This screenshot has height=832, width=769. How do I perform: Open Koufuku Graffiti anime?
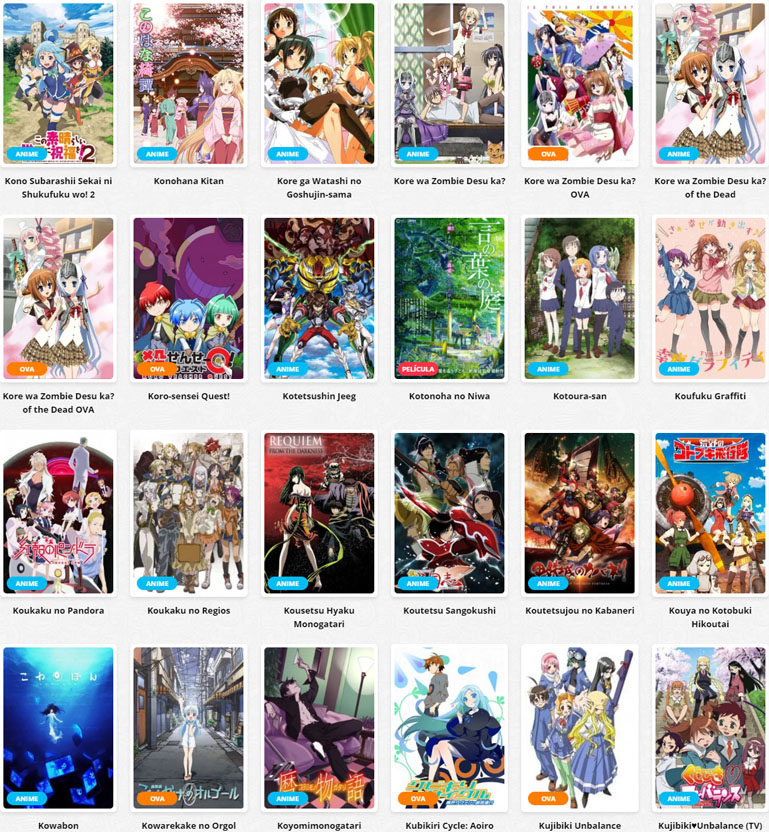pyautogui.click(x=710, y=298)
